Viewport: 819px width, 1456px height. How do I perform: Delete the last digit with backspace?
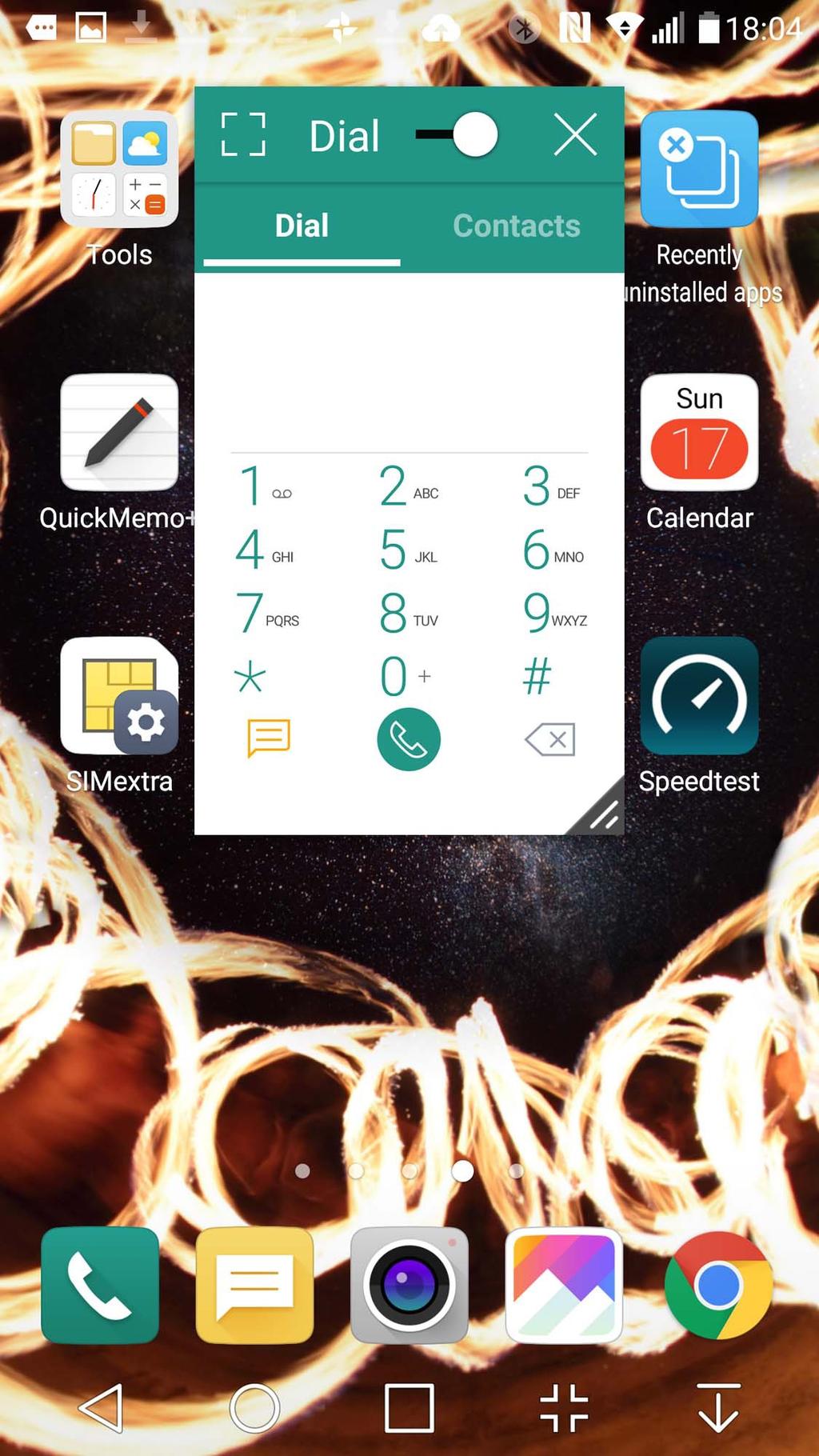pos(549,740)
